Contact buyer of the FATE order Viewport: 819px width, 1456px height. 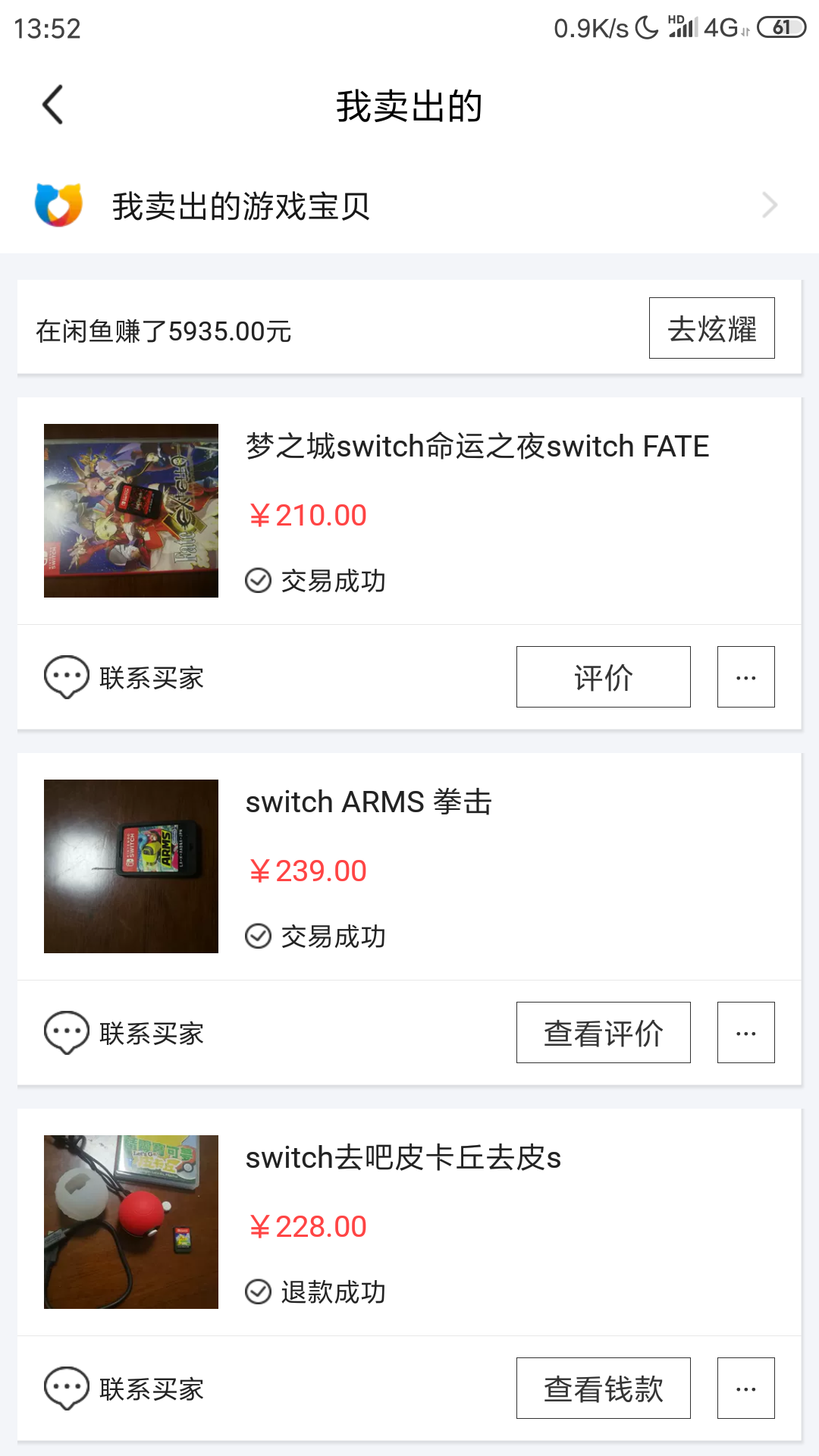[124, 677]
